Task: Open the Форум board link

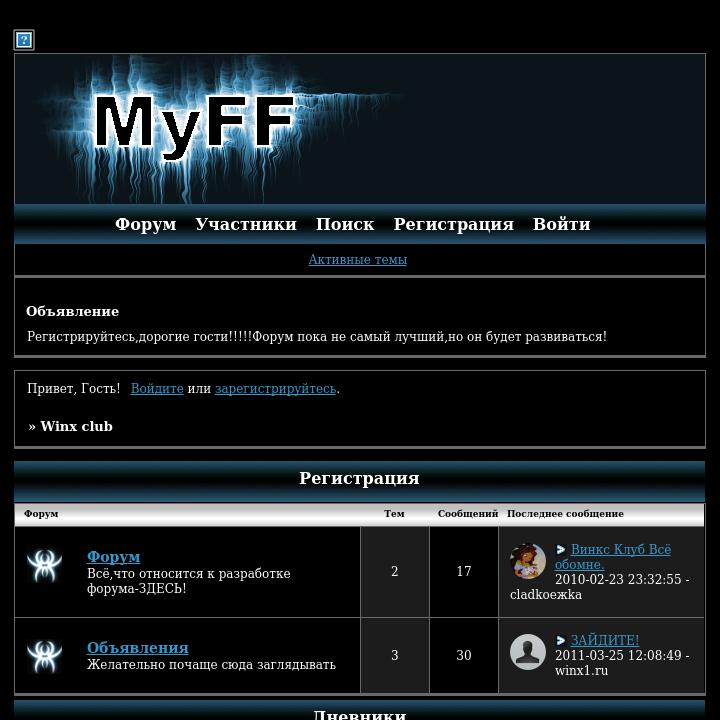Action: 113,557
